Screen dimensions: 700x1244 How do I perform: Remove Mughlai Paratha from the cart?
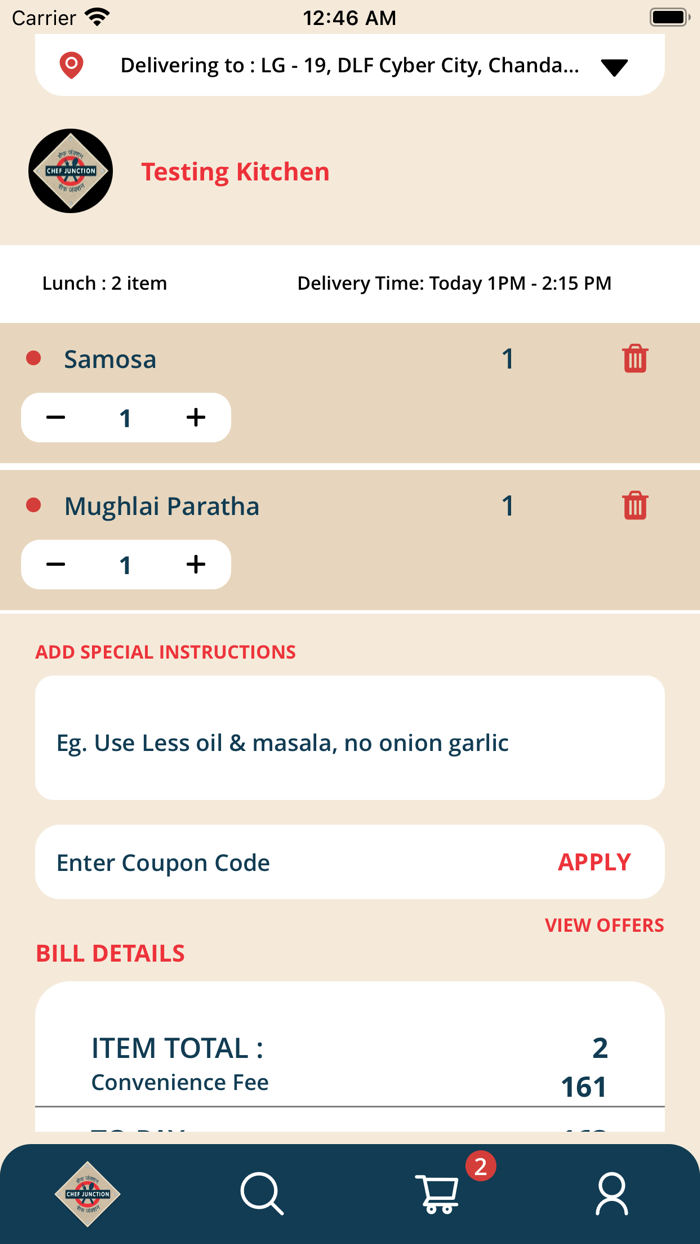(635, 506)
